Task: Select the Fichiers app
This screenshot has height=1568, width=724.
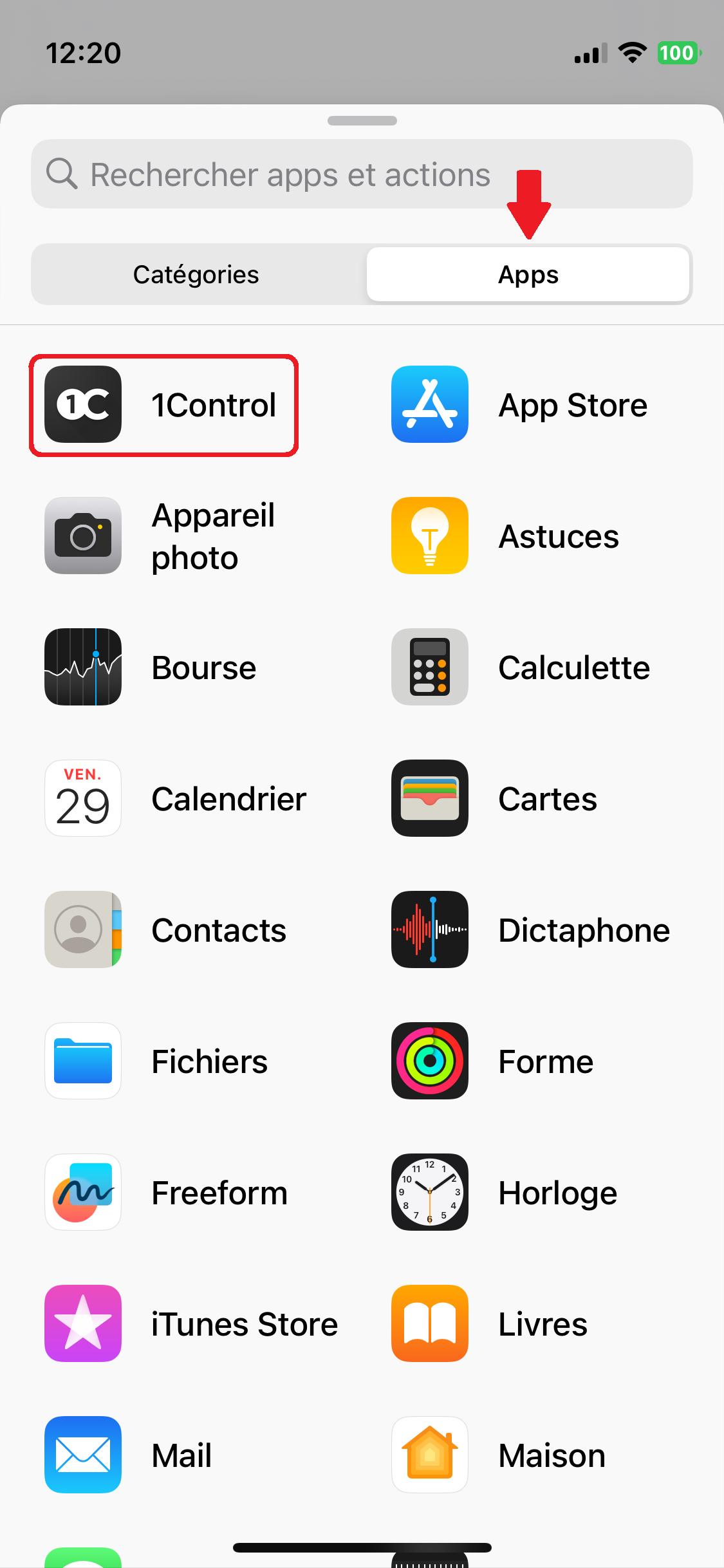Action: tap(156, 1061)
